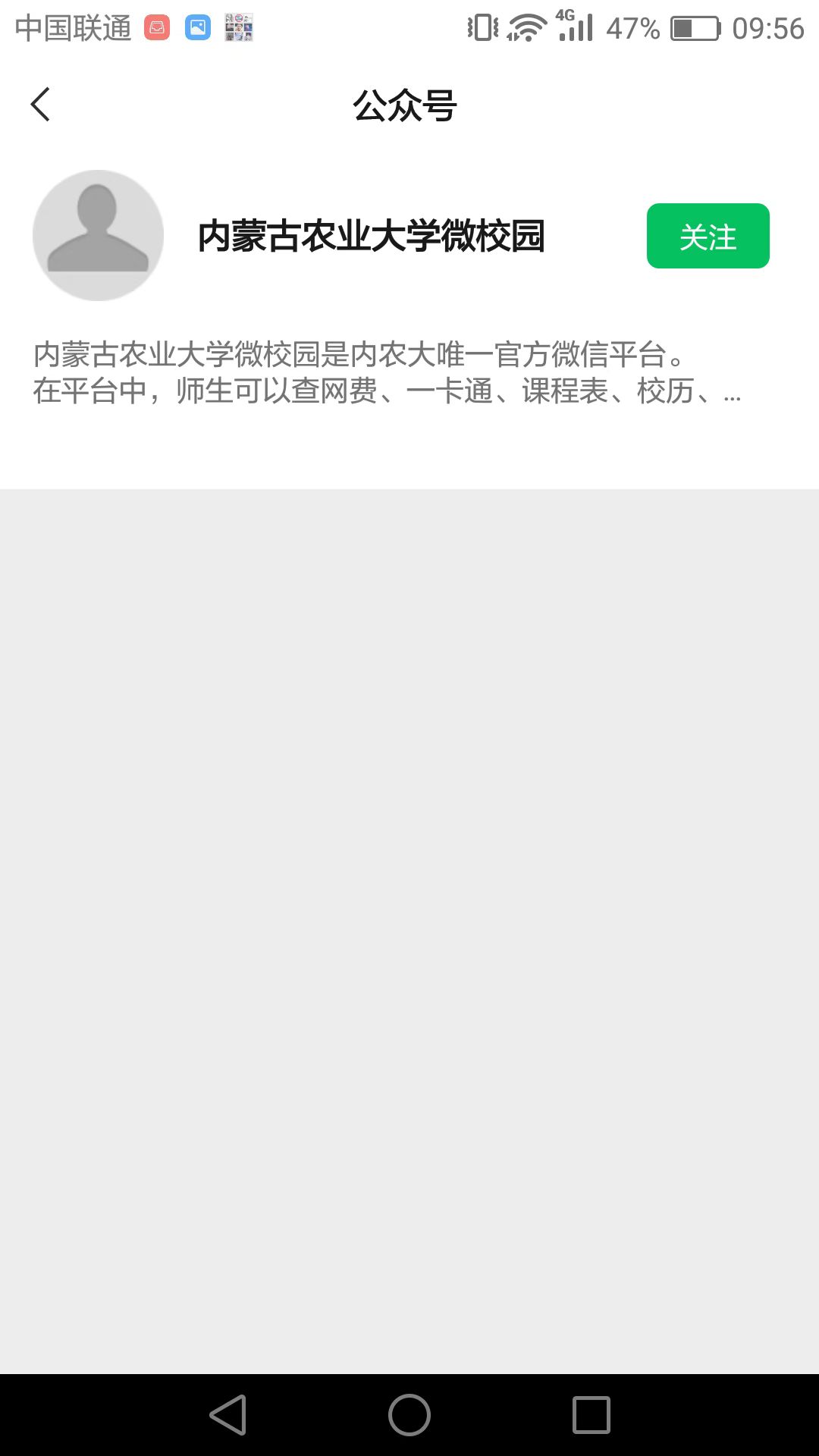The image size is (819, 1456).
Task: Open the 内蒙古农业大学微校园 account avatar
Action: point(99,236)
